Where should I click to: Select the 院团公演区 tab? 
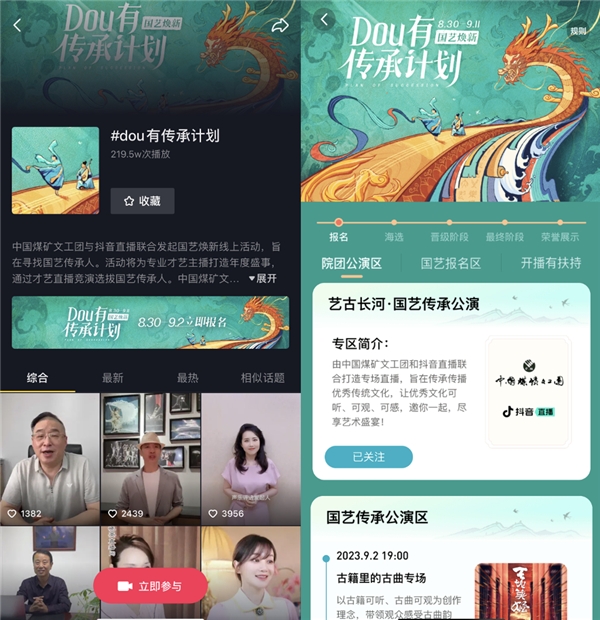click(x=351, y=263)
